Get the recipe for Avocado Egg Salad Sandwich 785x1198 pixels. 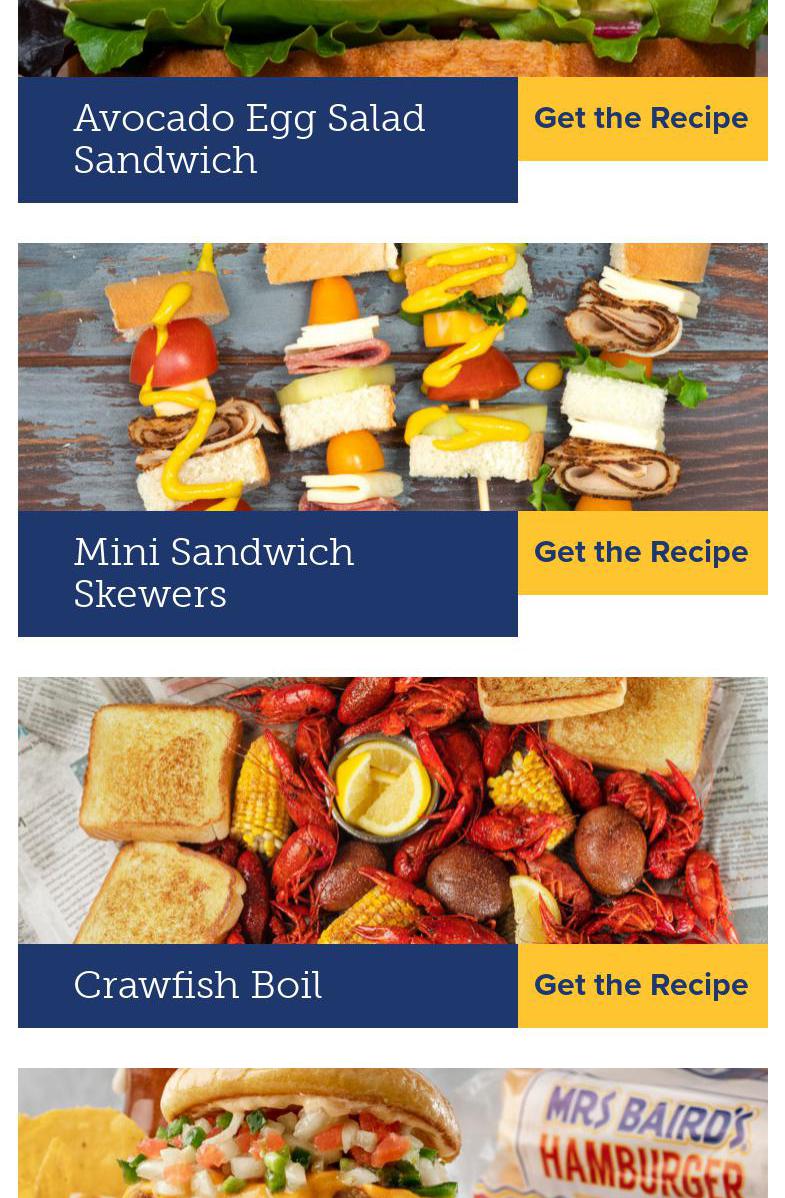pyautogui.click(x=642, y=119)
